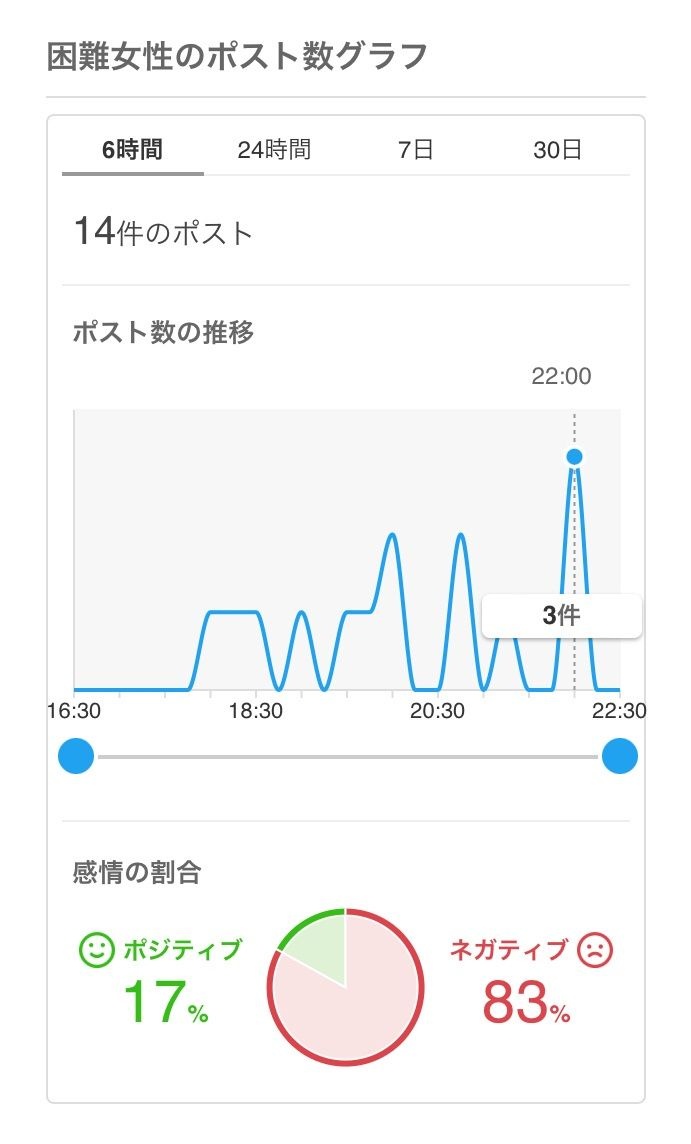Tap the 22:00 data point on graph
Screen dimensions: 691x1144
point(574,457)
